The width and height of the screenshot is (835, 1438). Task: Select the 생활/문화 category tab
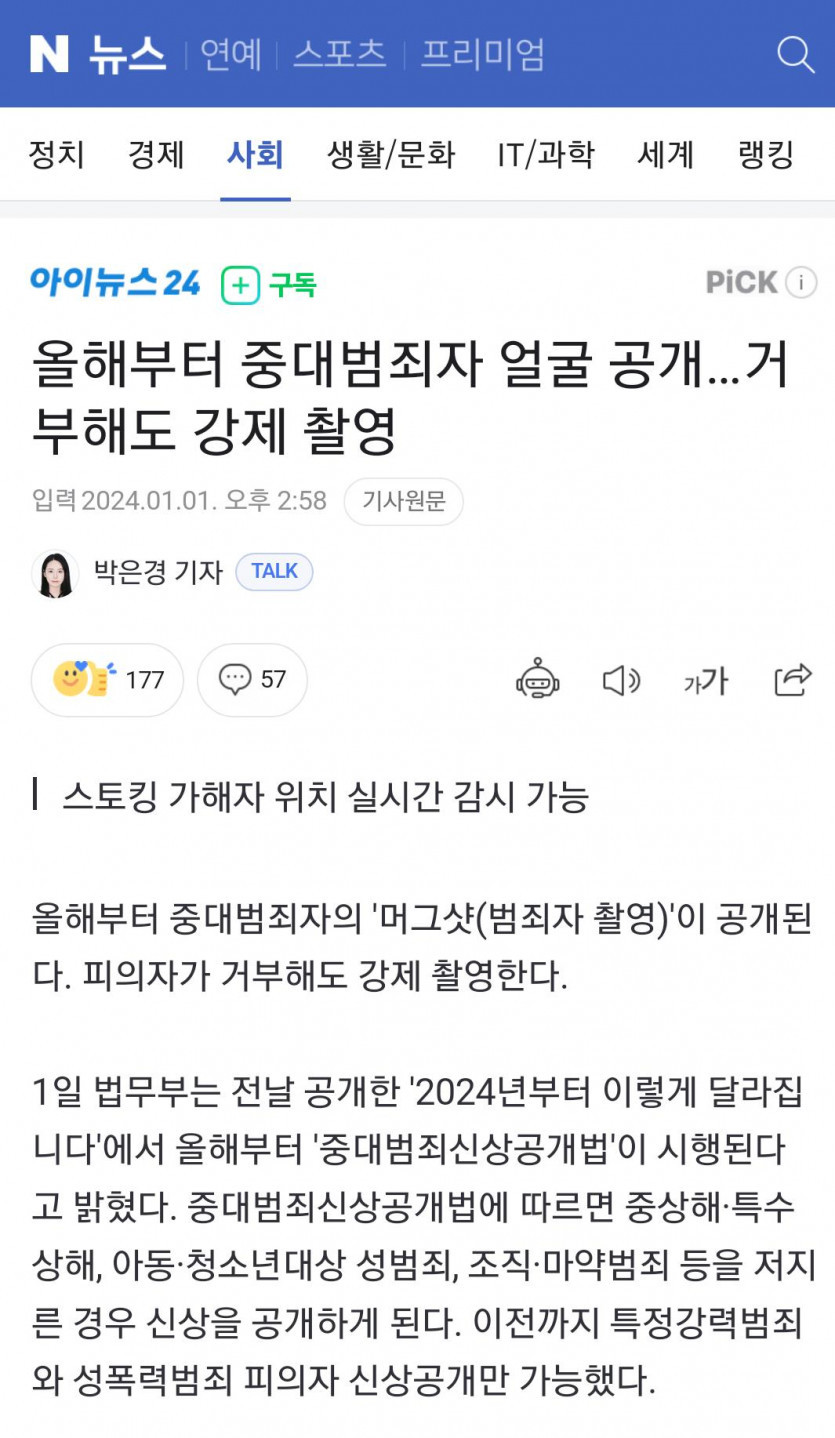pos(391,155)
